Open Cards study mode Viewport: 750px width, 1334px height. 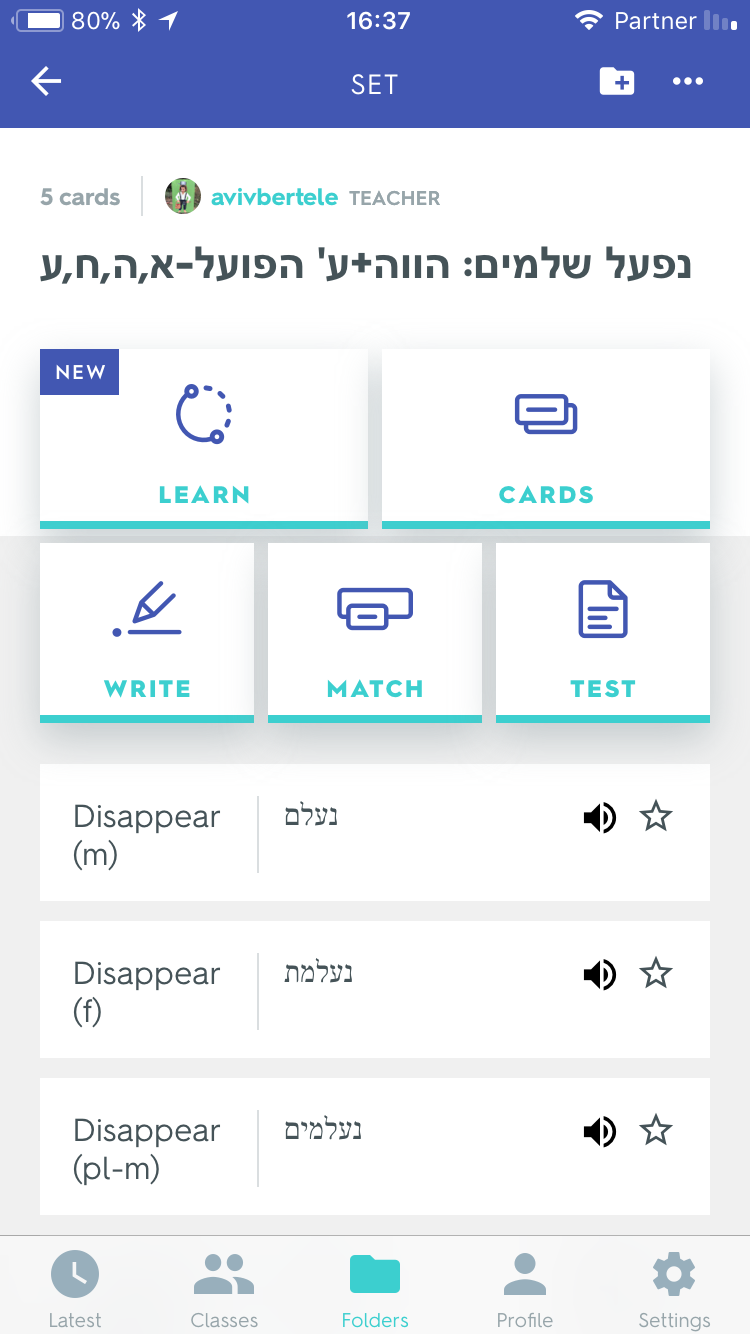pyautogui.click(x=546, y=438)
